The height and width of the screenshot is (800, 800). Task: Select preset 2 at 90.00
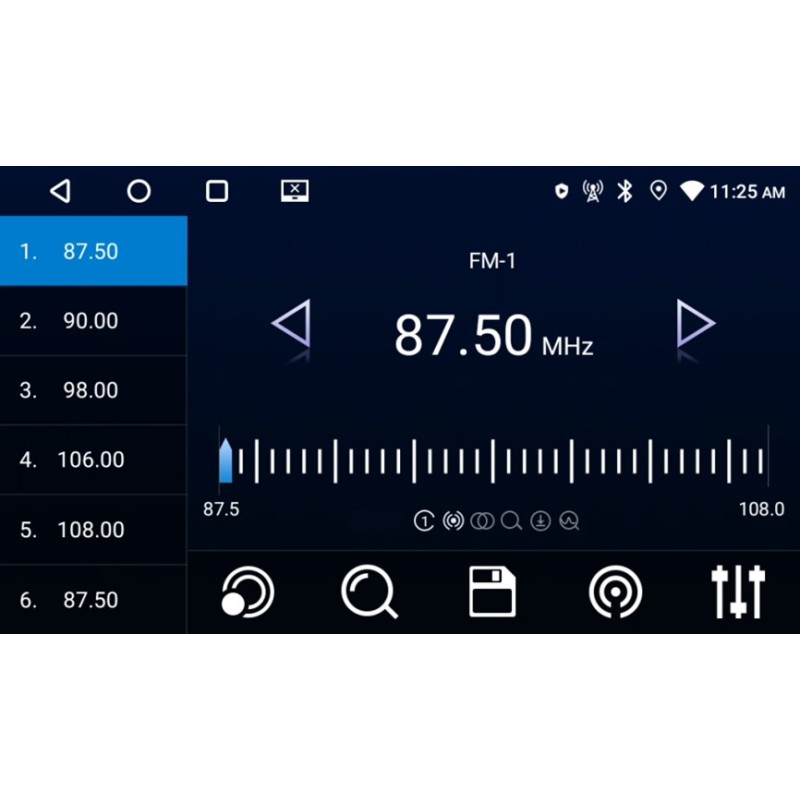click(92, 321)
